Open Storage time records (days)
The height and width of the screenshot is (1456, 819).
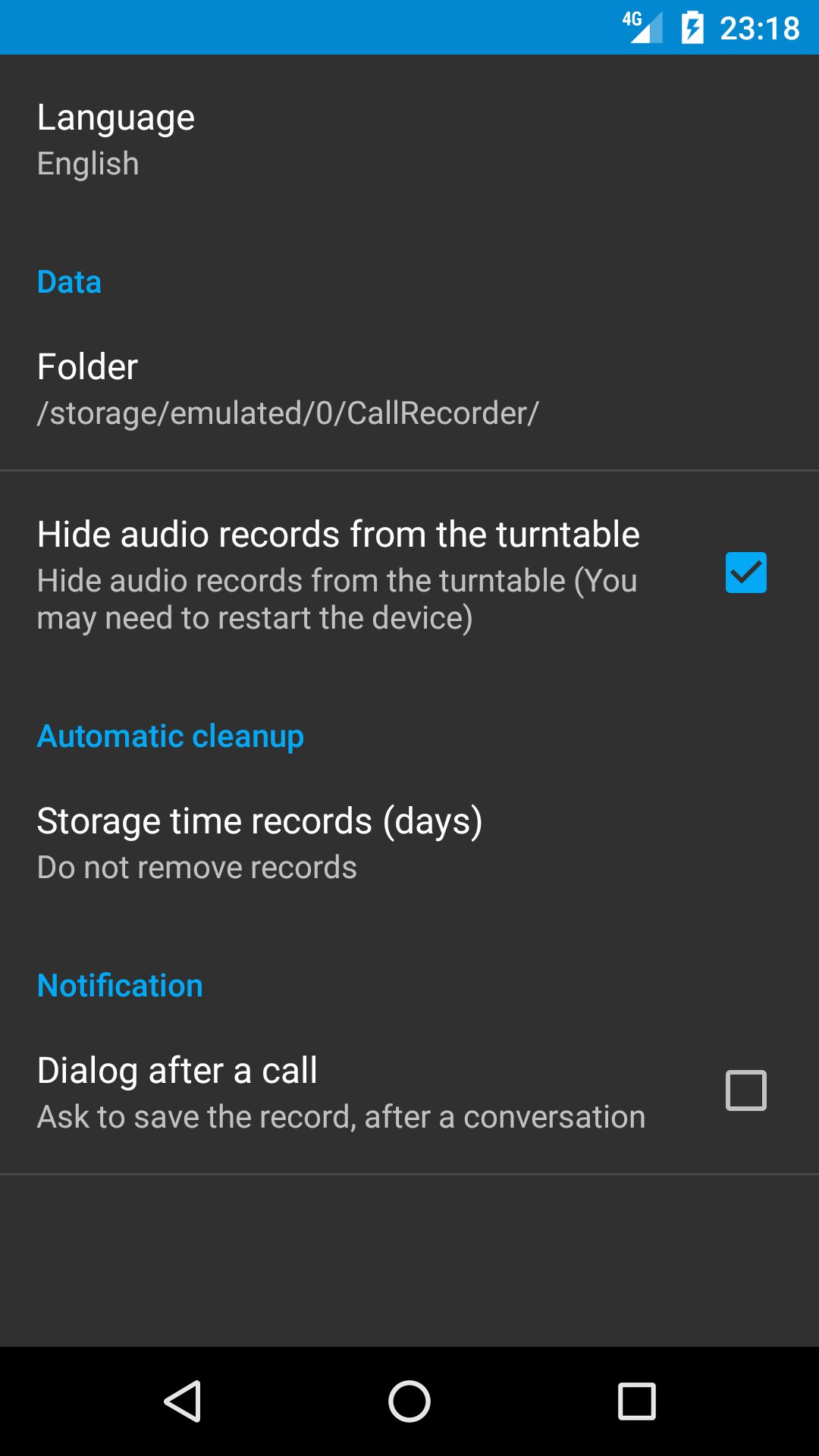pyautogui.click(x=409, y=844)
